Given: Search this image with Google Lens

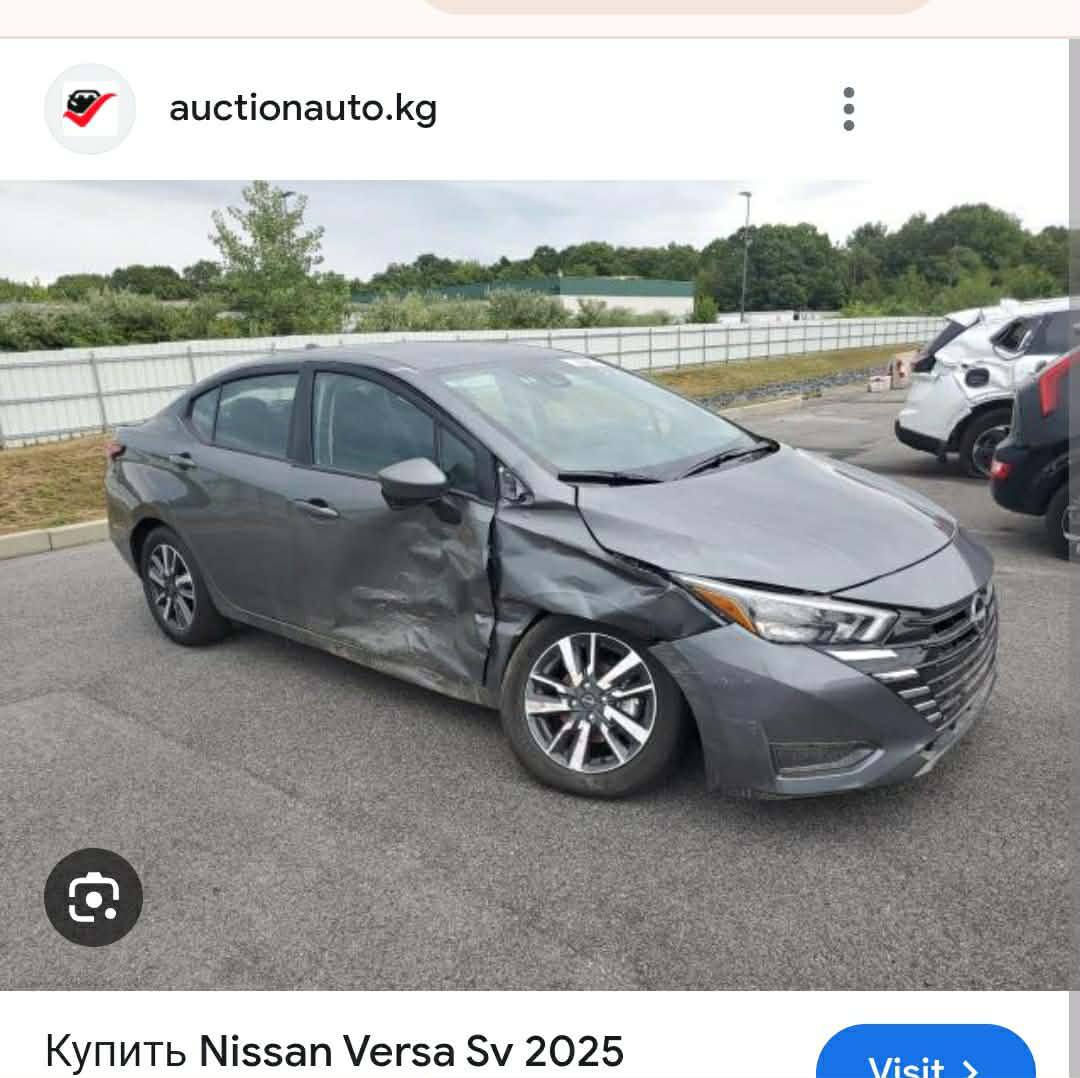Looking at the screenshot, I should point(93,897).
